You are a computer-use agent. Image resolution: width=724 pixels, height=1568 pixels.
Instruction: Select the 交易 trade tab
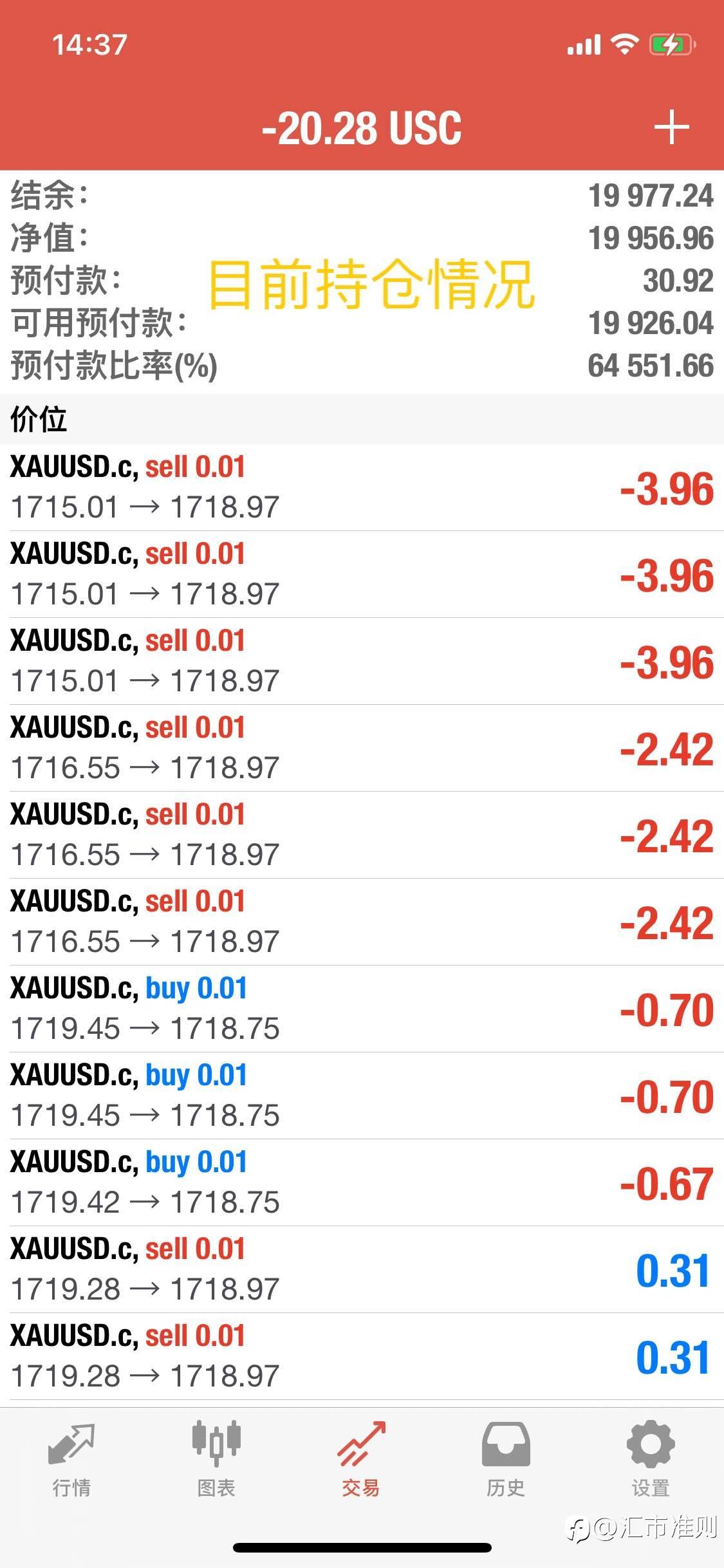coord(361,1460)
